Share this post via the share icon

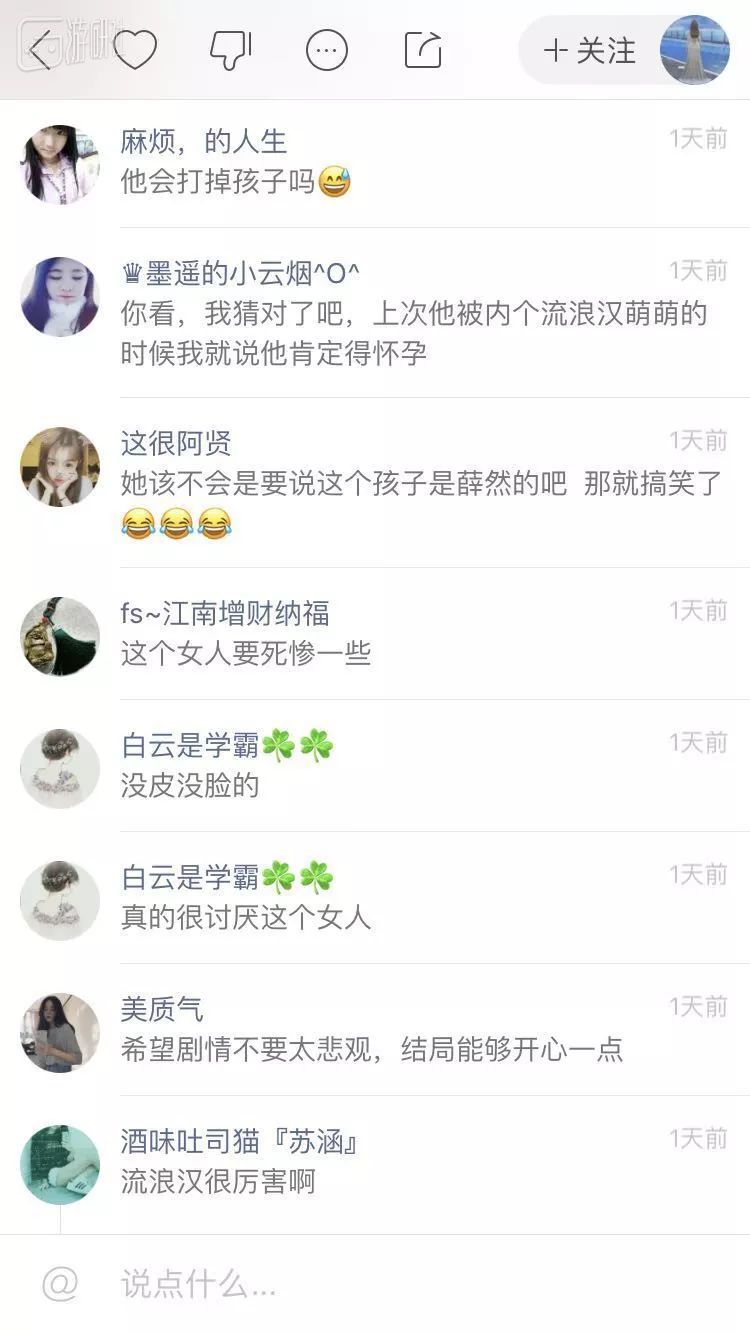[x=423, y=50]
